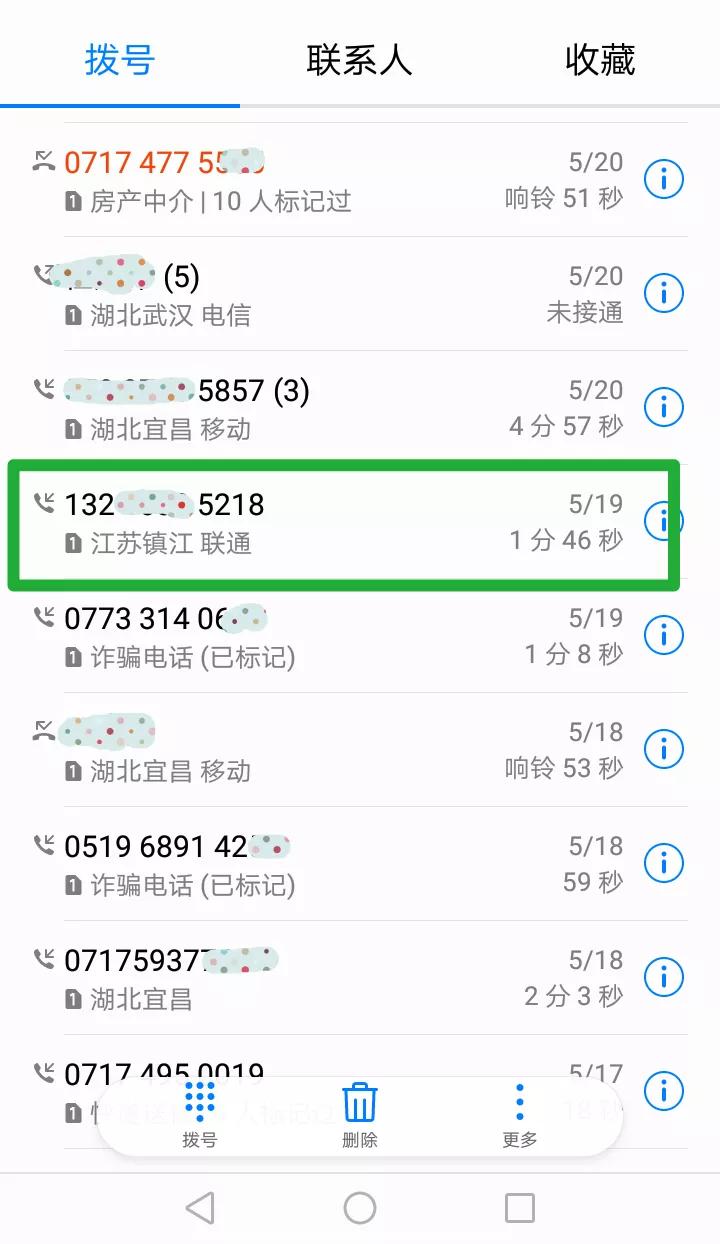
Task: Open recent apps with the square button
Action: pos(519,1207)
